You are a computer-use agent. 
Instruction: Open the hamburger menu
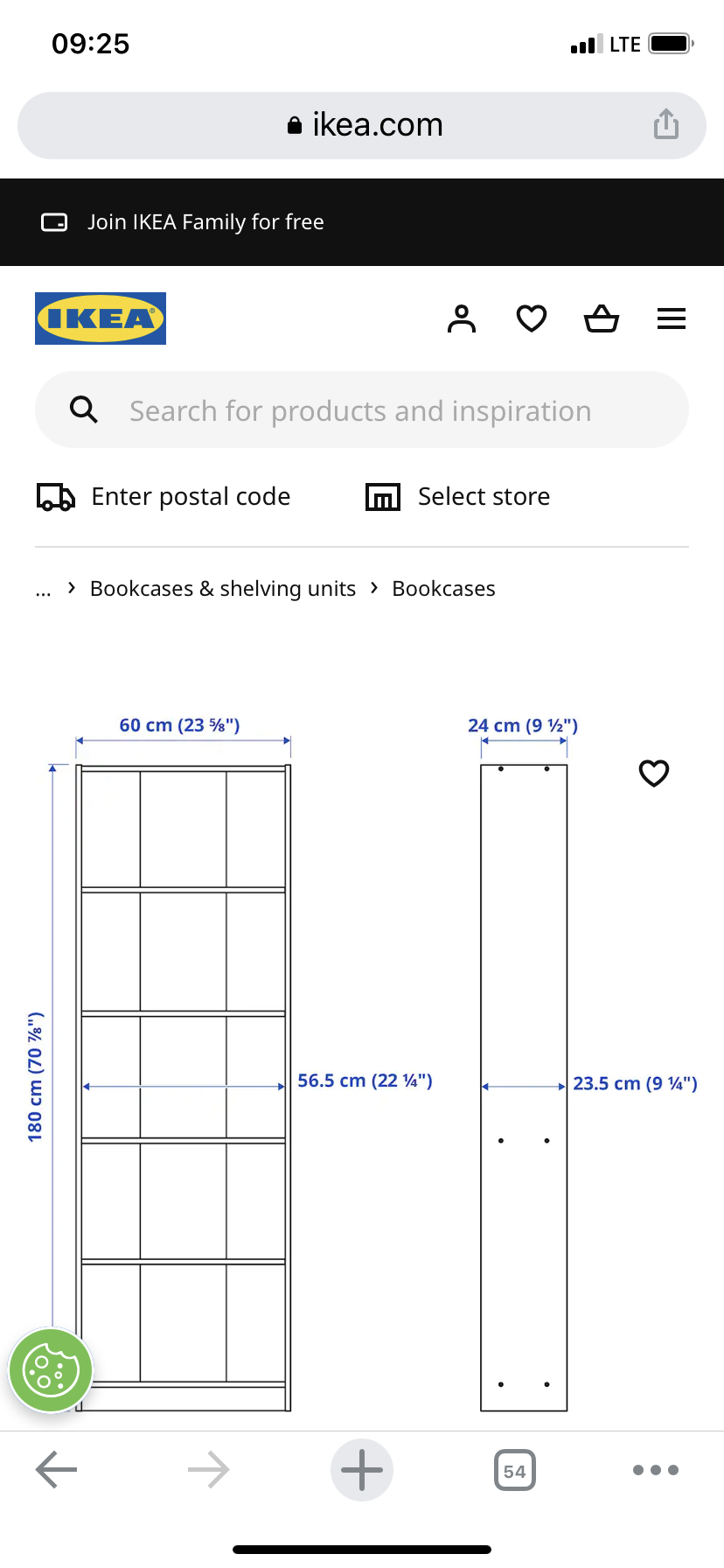point(672,318)
